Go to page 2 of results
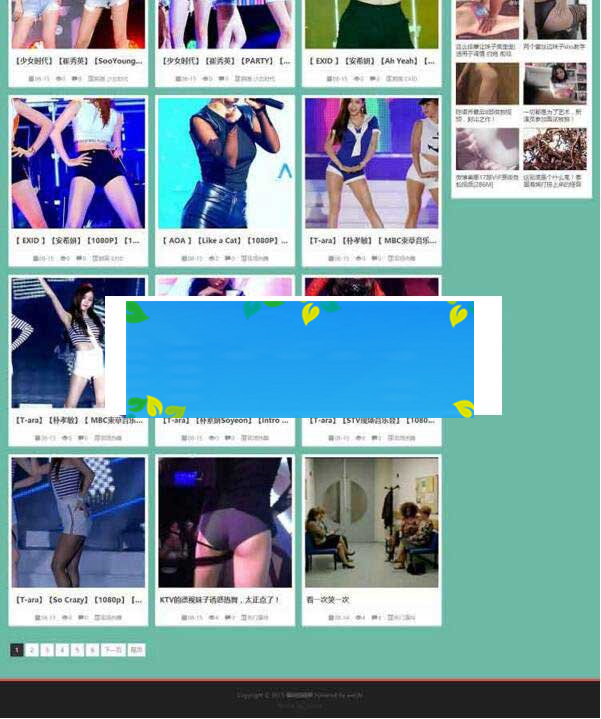Viewport: 601px width, 719px height. 32,650
